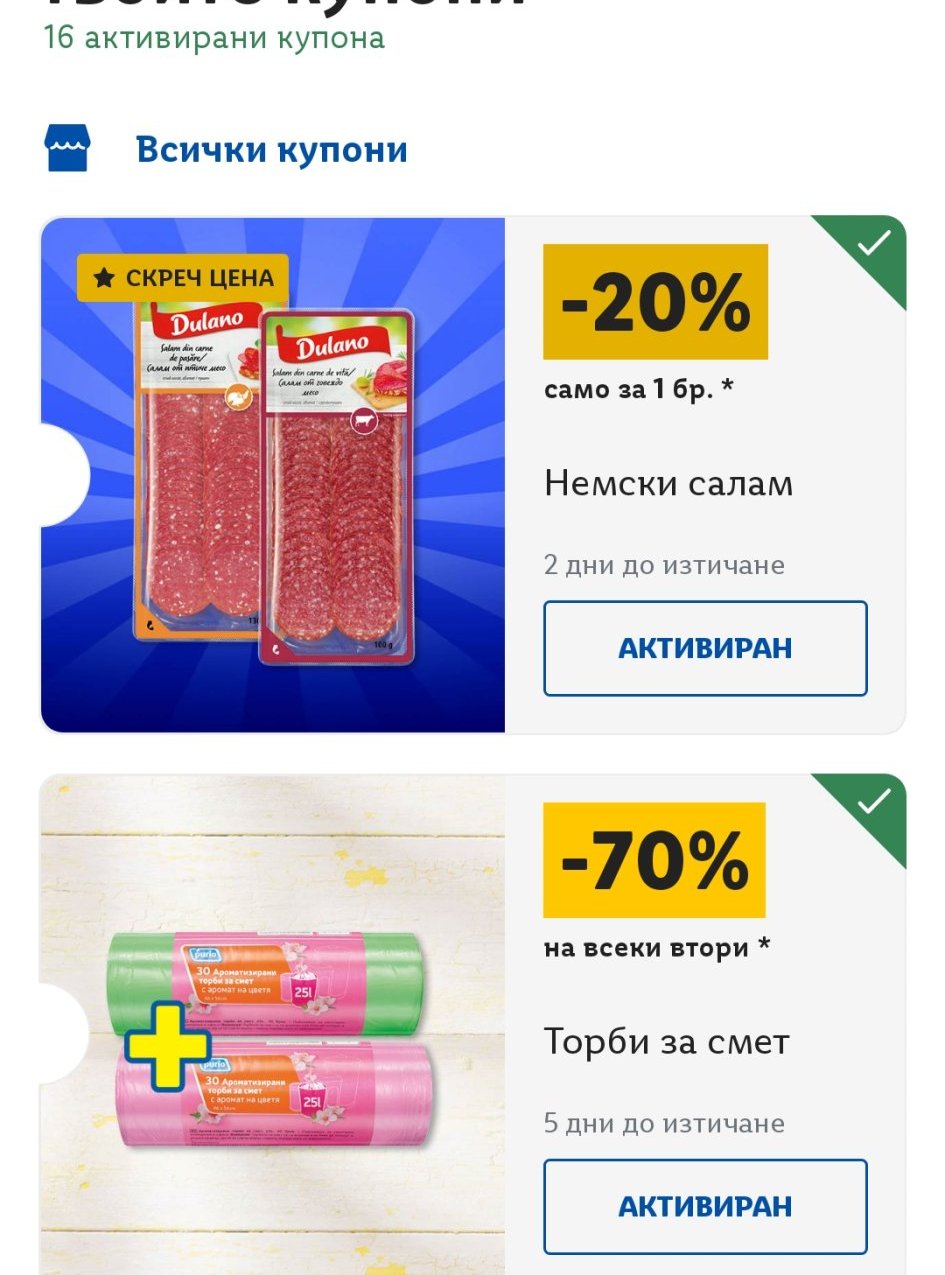
Task: Tap АКТИВИРАН button for Немски салам
Action: (705, 648)
